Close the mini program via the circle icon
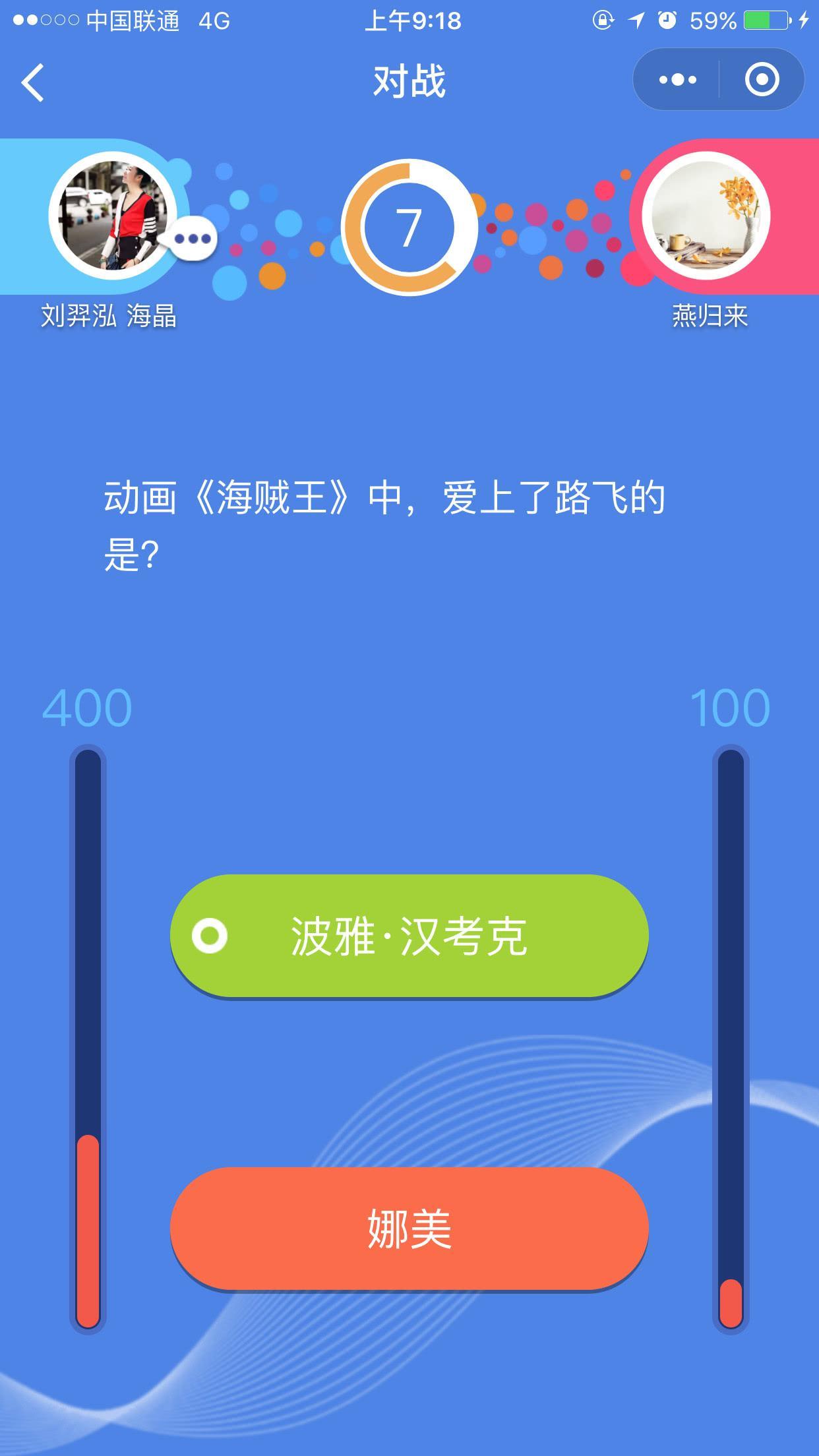Image resolution: width=819 pixels, height=1456 pixels. pos(762,80)
